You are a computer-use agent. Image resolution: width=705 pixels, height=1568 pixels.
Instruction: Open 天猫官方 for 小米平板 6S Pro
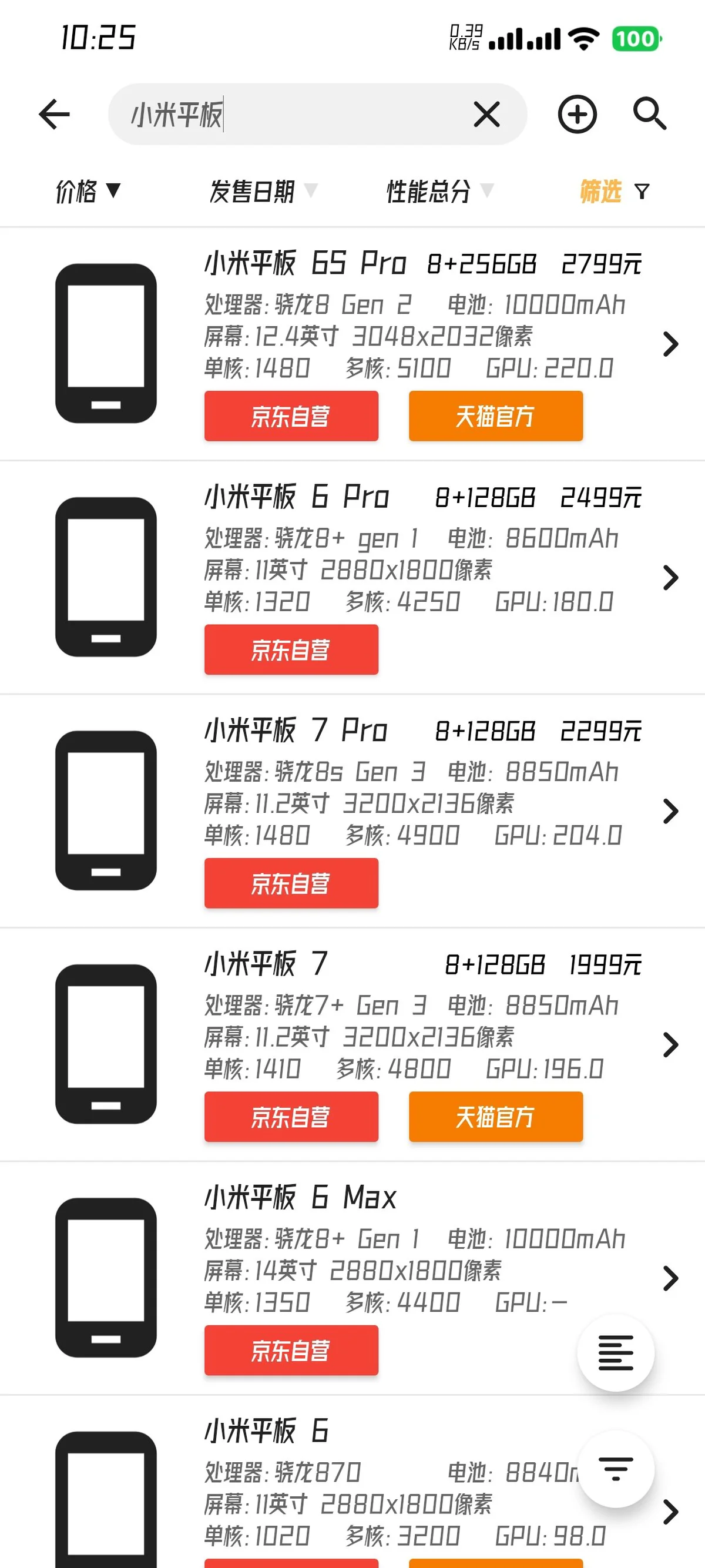pos(495,416)
